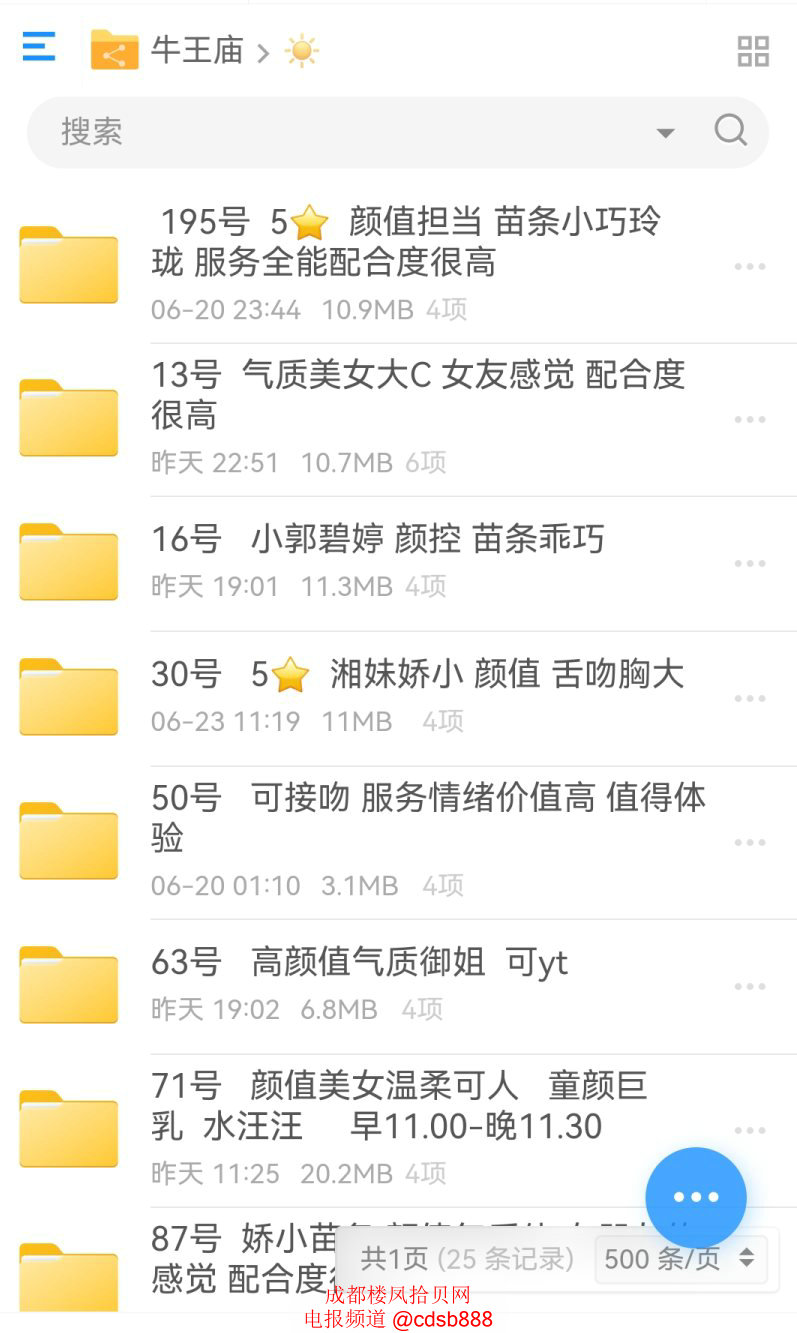797x1333 pixels.
Task: Switch to grid view
Action: (752, 51)
